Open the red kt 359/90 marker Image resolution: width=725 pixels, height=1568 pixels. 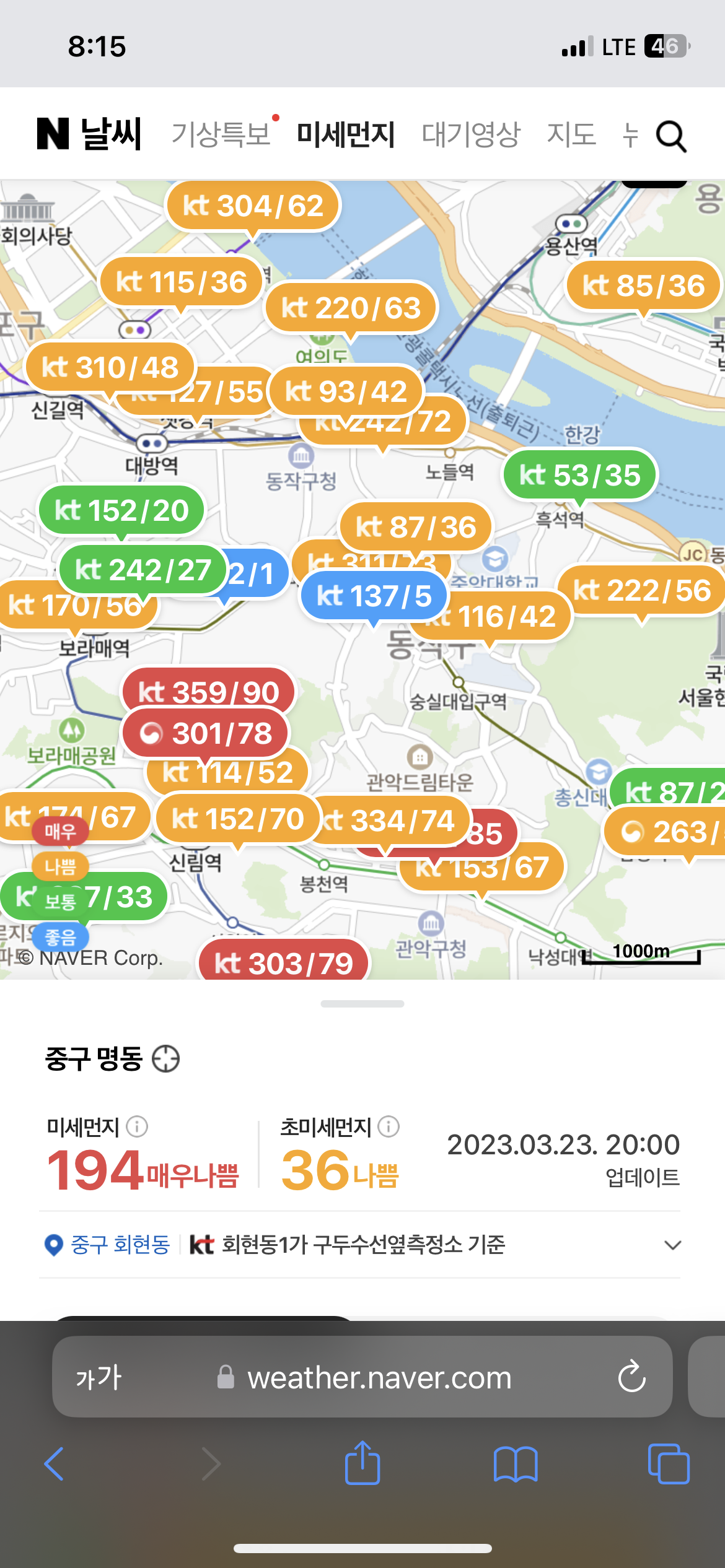[x=209, y=692]
